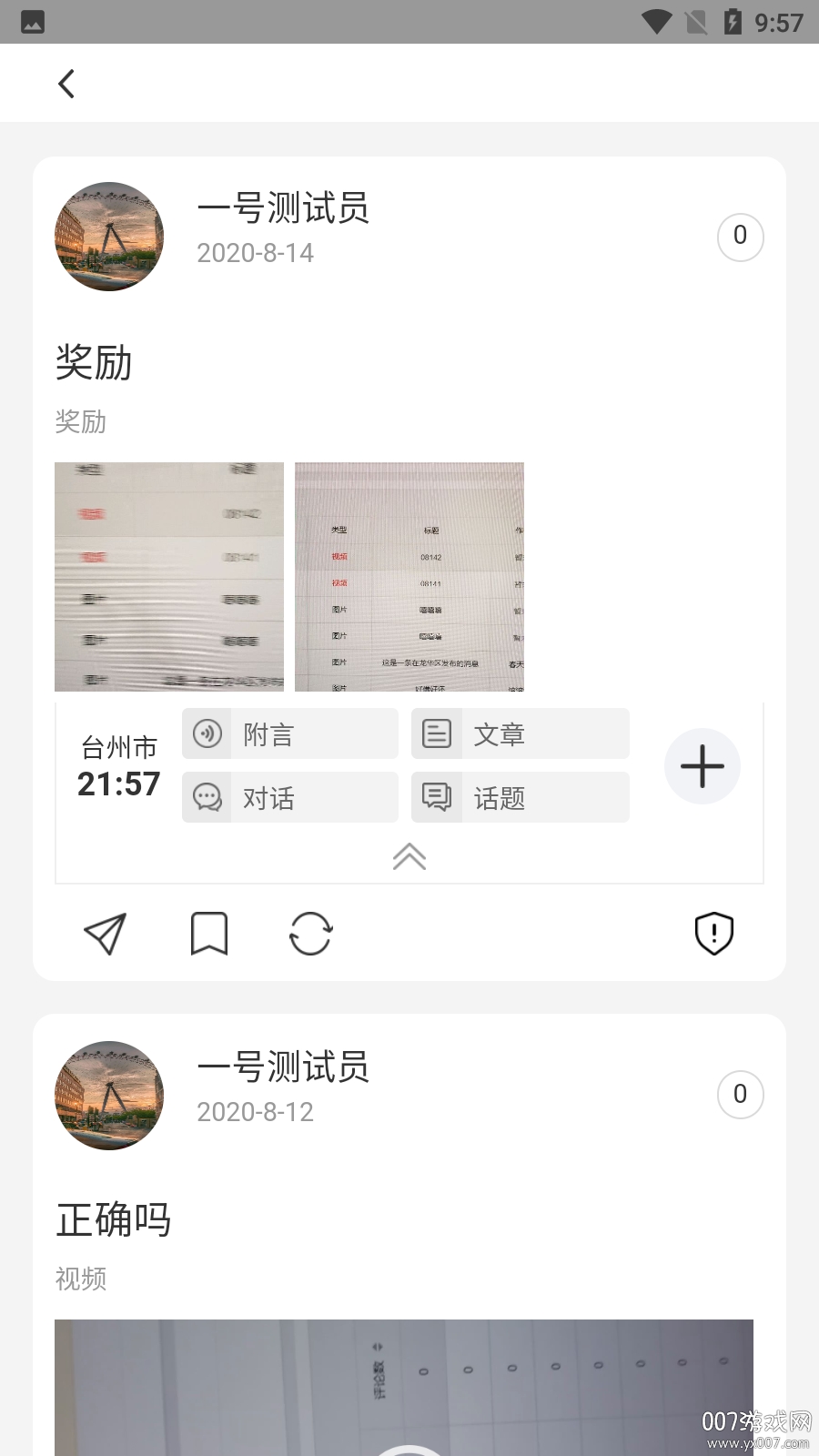Screen dimensions: 819x1456
Task: Click the report shield icon
Action: click(713, 933)
